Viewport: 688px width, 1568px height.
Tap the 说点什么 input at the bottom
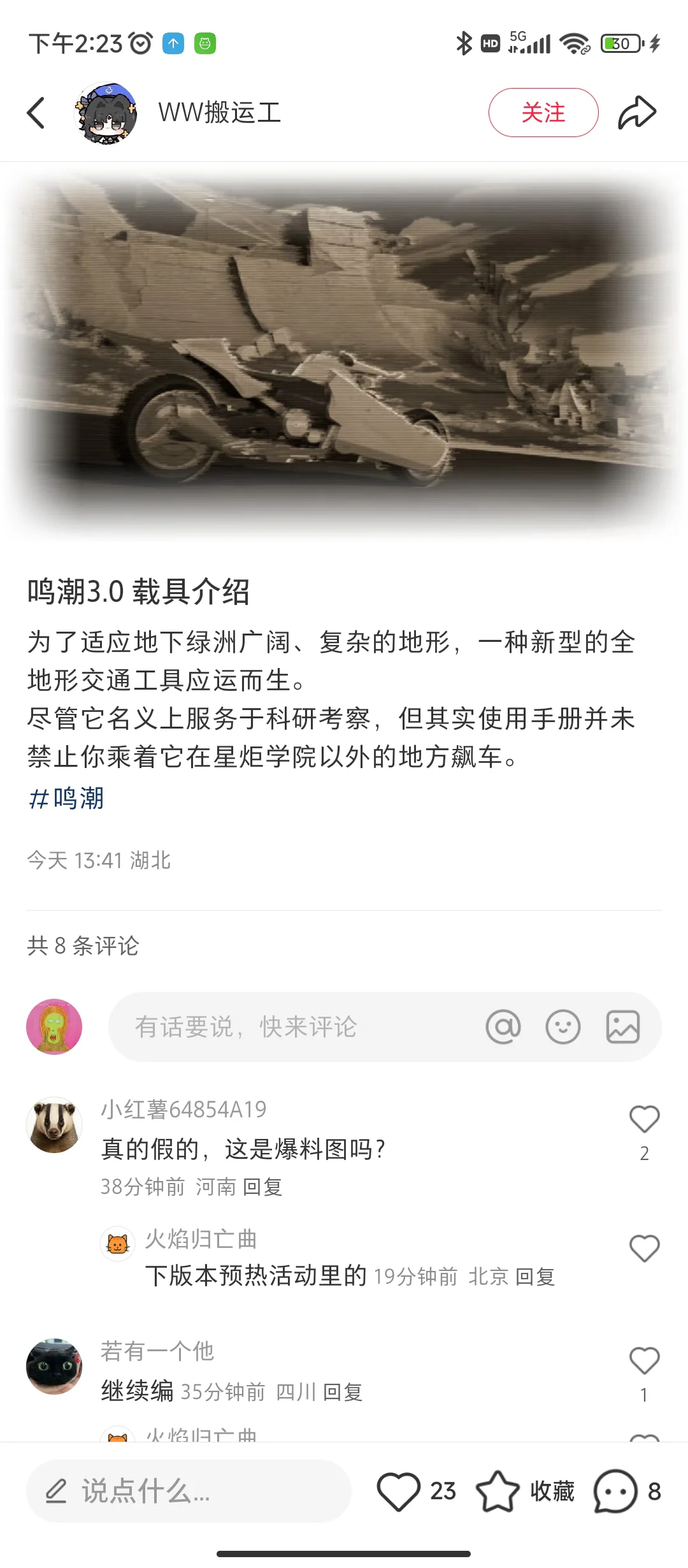189,1492
